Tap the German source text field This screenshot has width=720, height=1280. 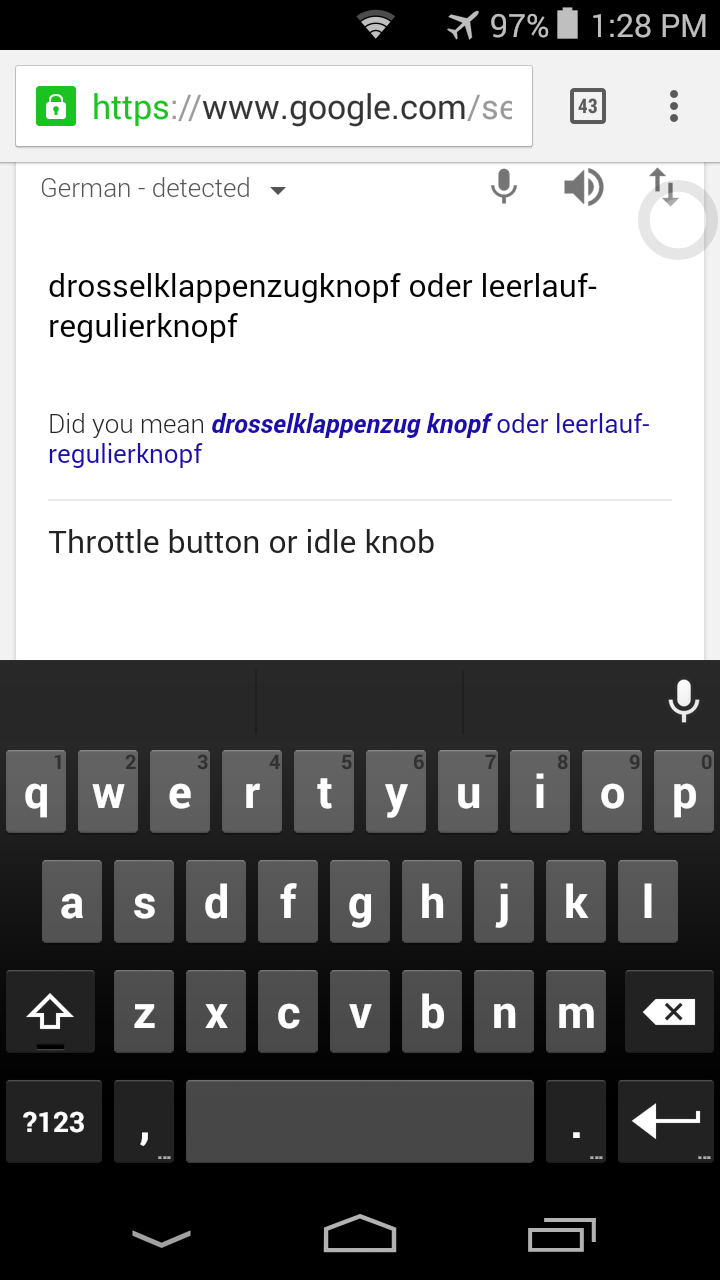point(322,306)
